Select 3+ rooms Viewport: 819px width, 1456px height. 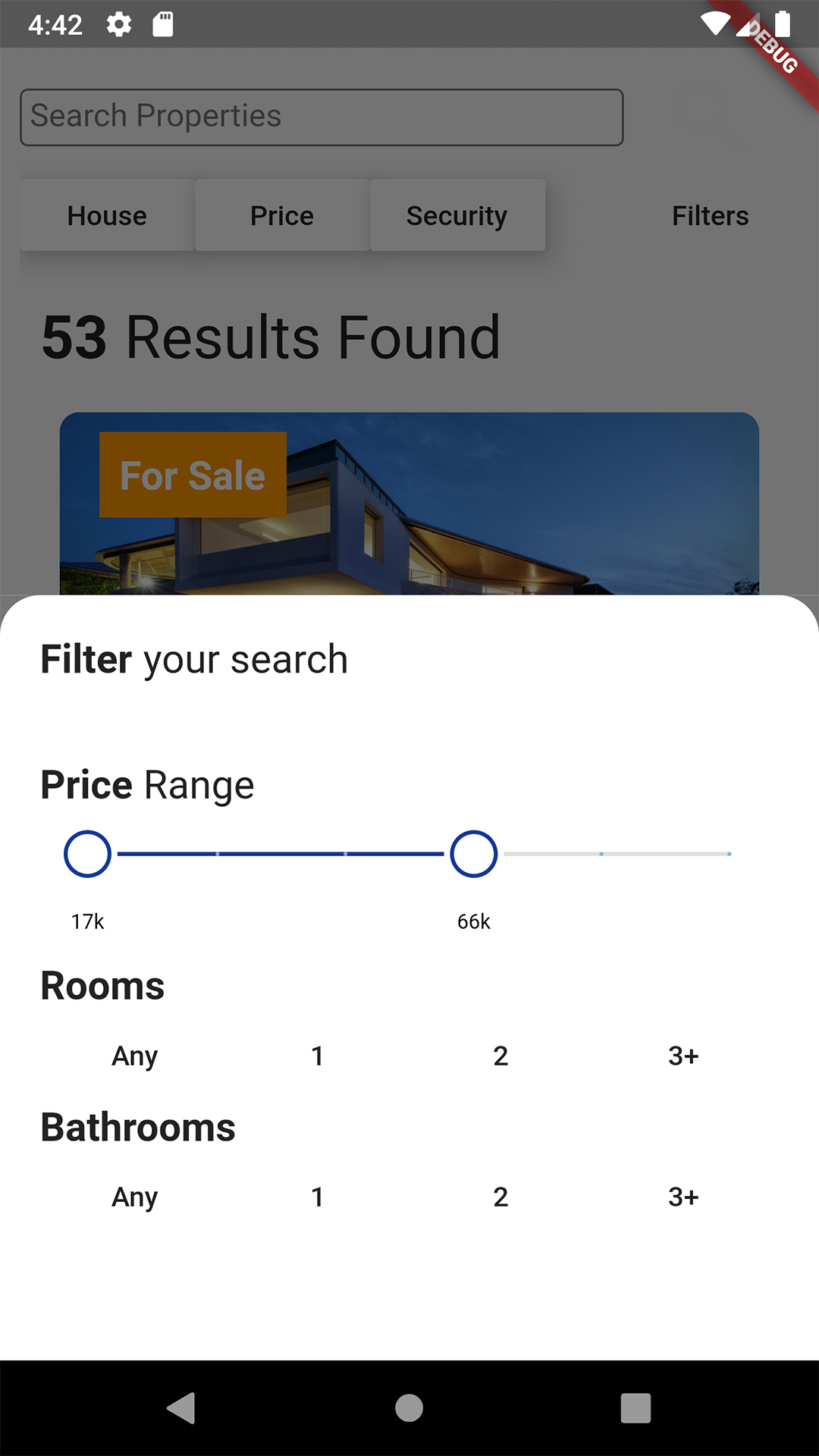683,1056
